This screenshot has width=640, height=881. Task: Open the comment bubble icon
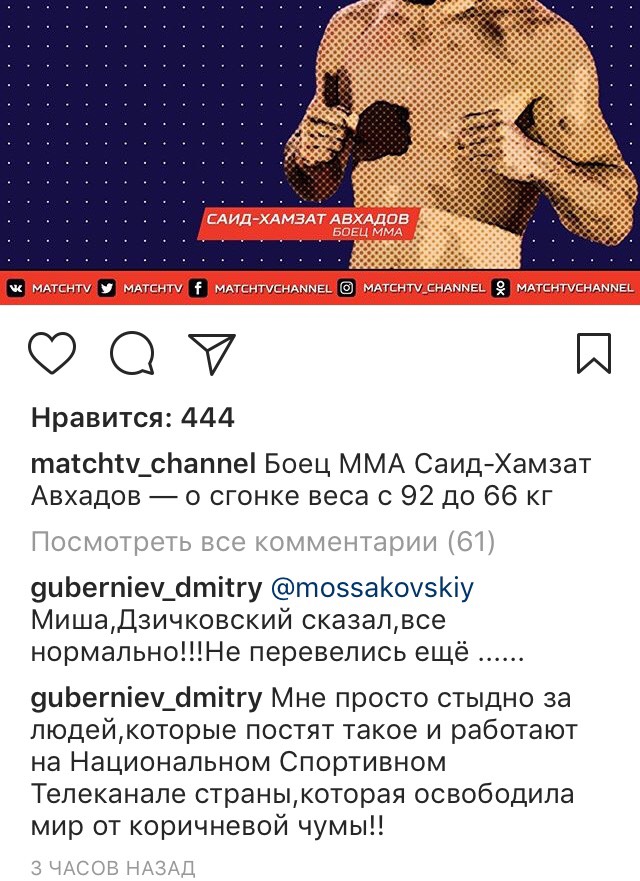(x=132, y=354)
